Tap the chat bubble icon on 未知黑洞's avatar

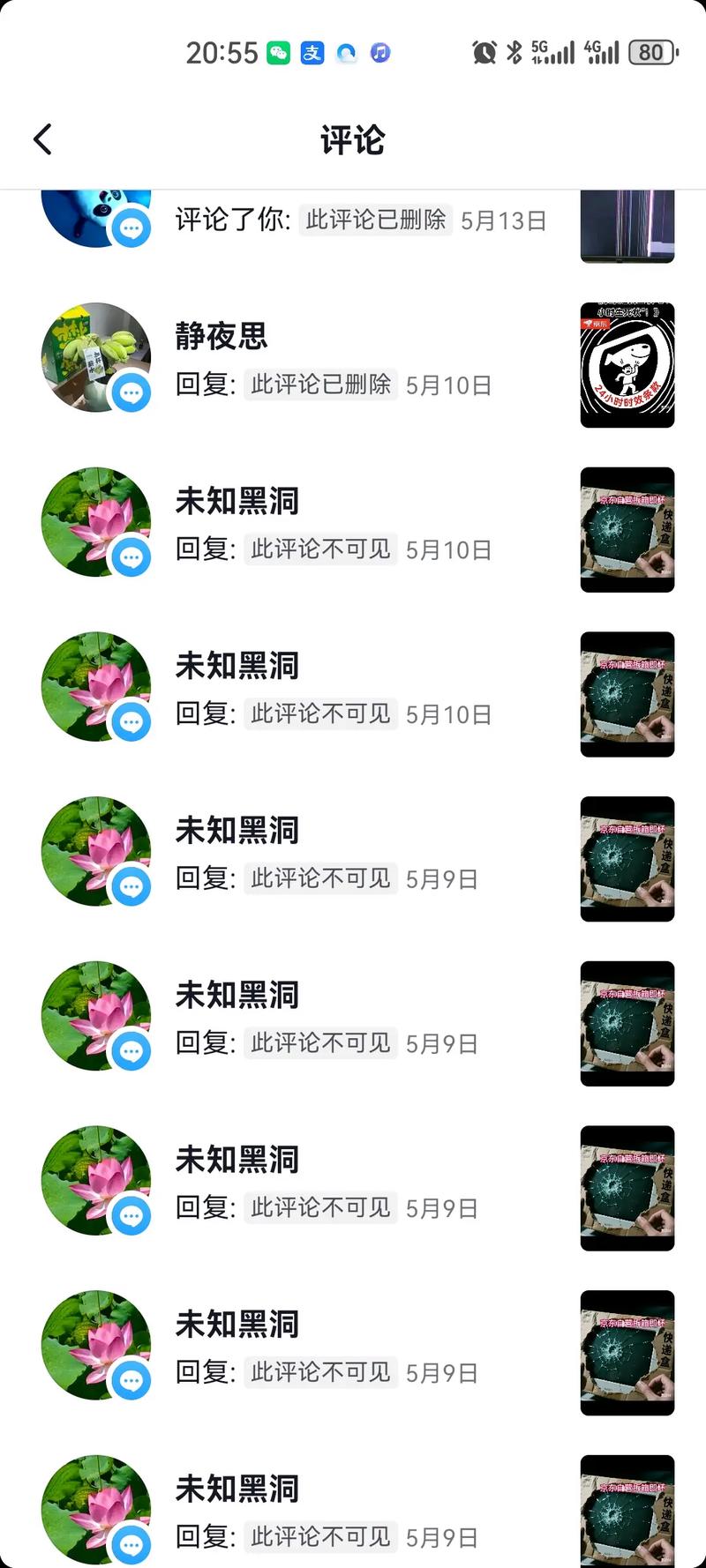tap(131, 557)
